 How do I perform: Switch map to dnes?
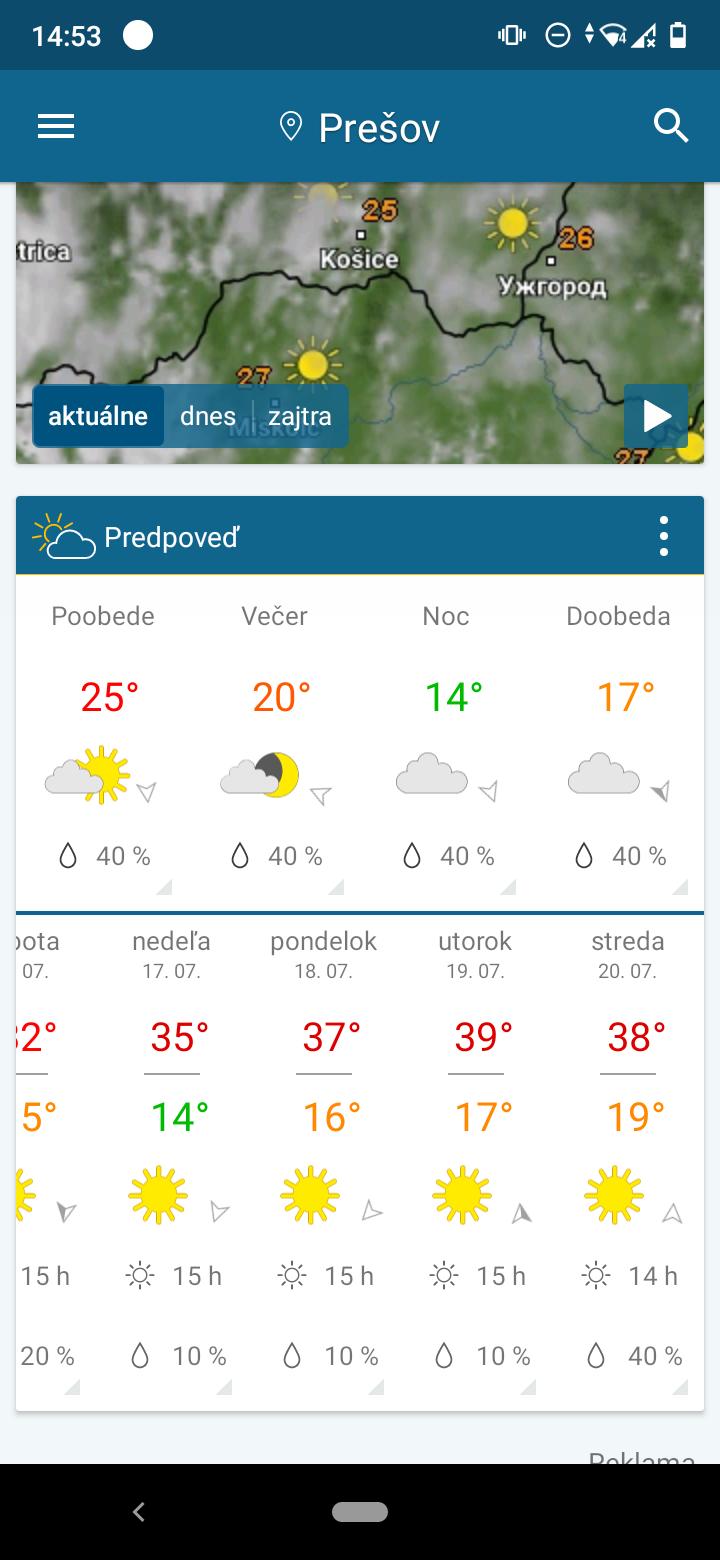click(208, 416)
